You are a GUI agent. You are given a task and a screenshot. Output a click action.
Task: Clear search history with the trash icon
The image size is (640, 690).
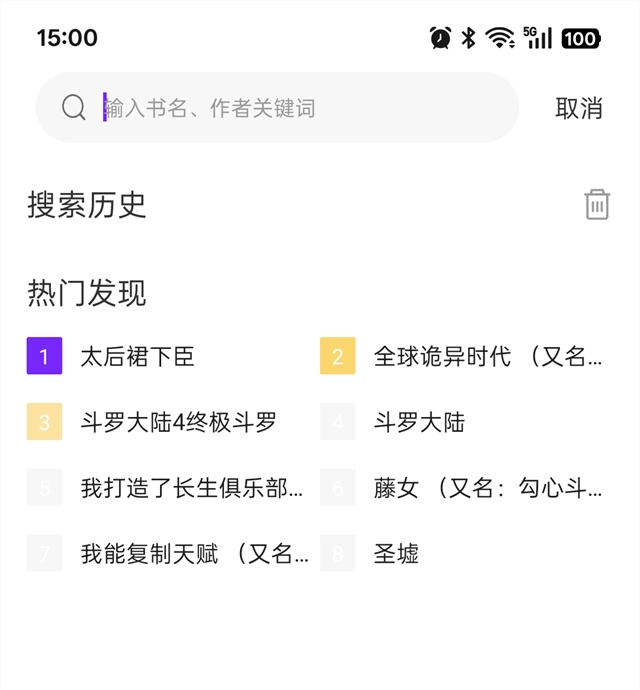point(597,204)
